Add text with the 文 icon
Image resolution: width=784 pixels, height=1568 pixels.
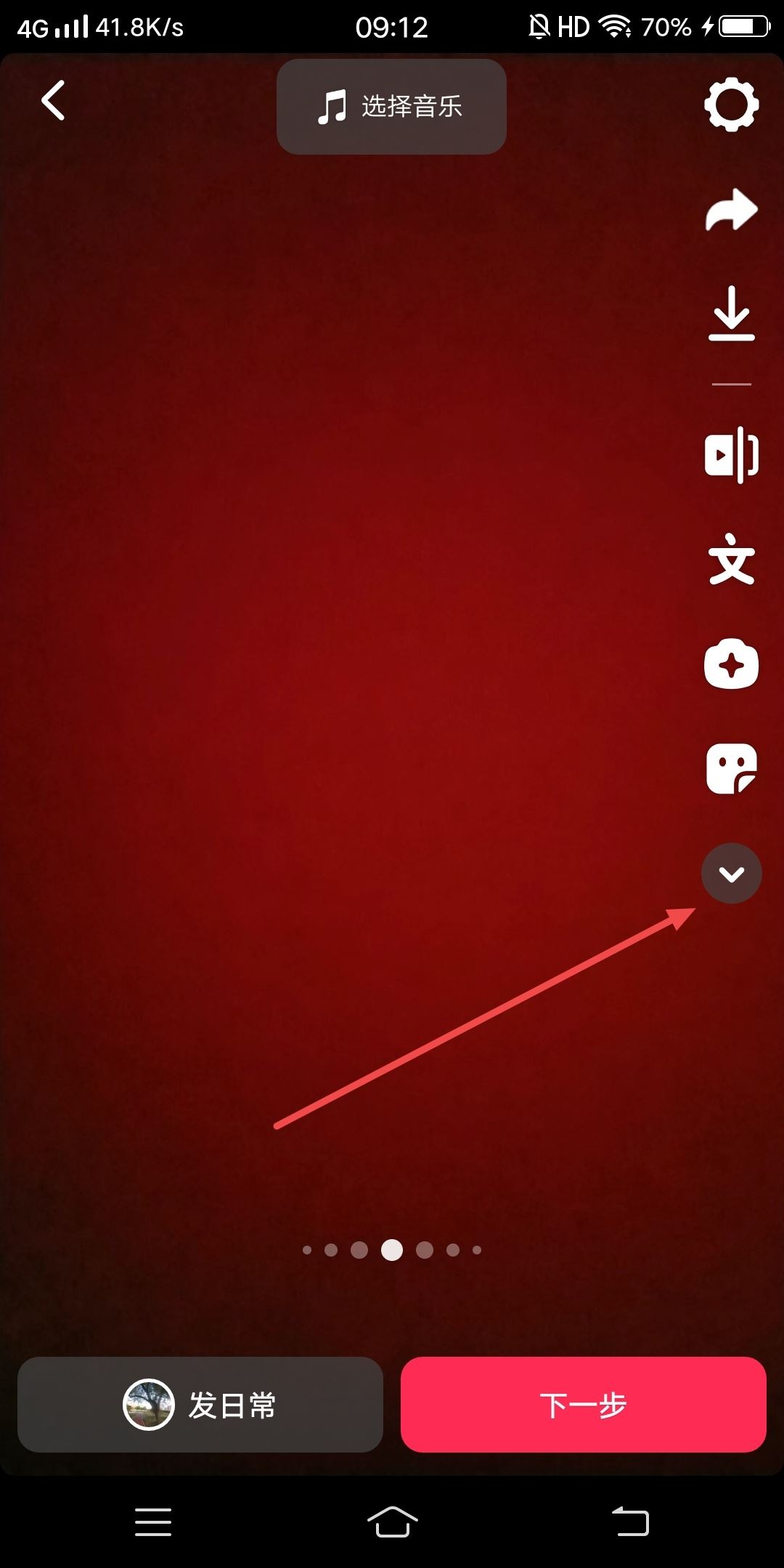[x=731, y=560]
